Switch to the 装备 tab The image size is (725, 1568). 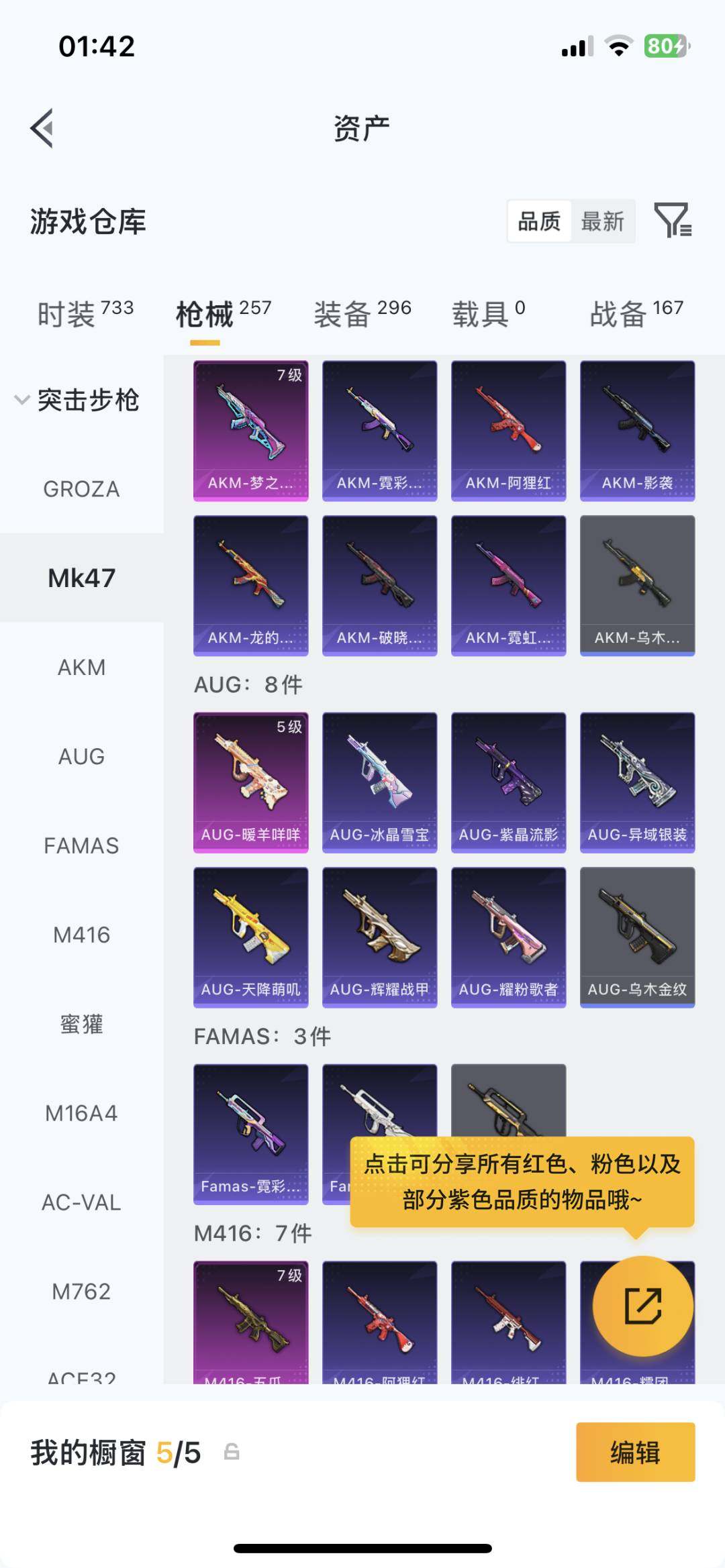(x=362, y=313)
